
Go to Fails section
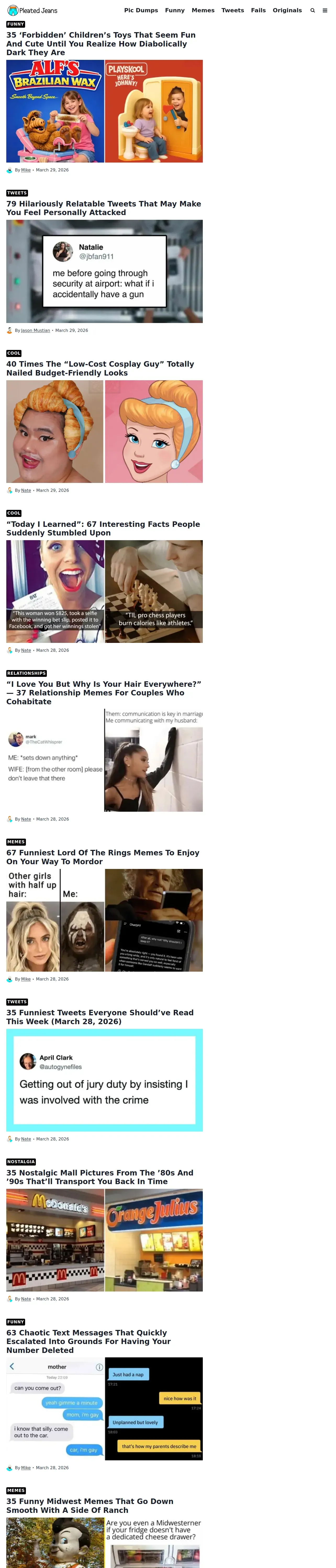pyautogui.click(x=259, y=10)
